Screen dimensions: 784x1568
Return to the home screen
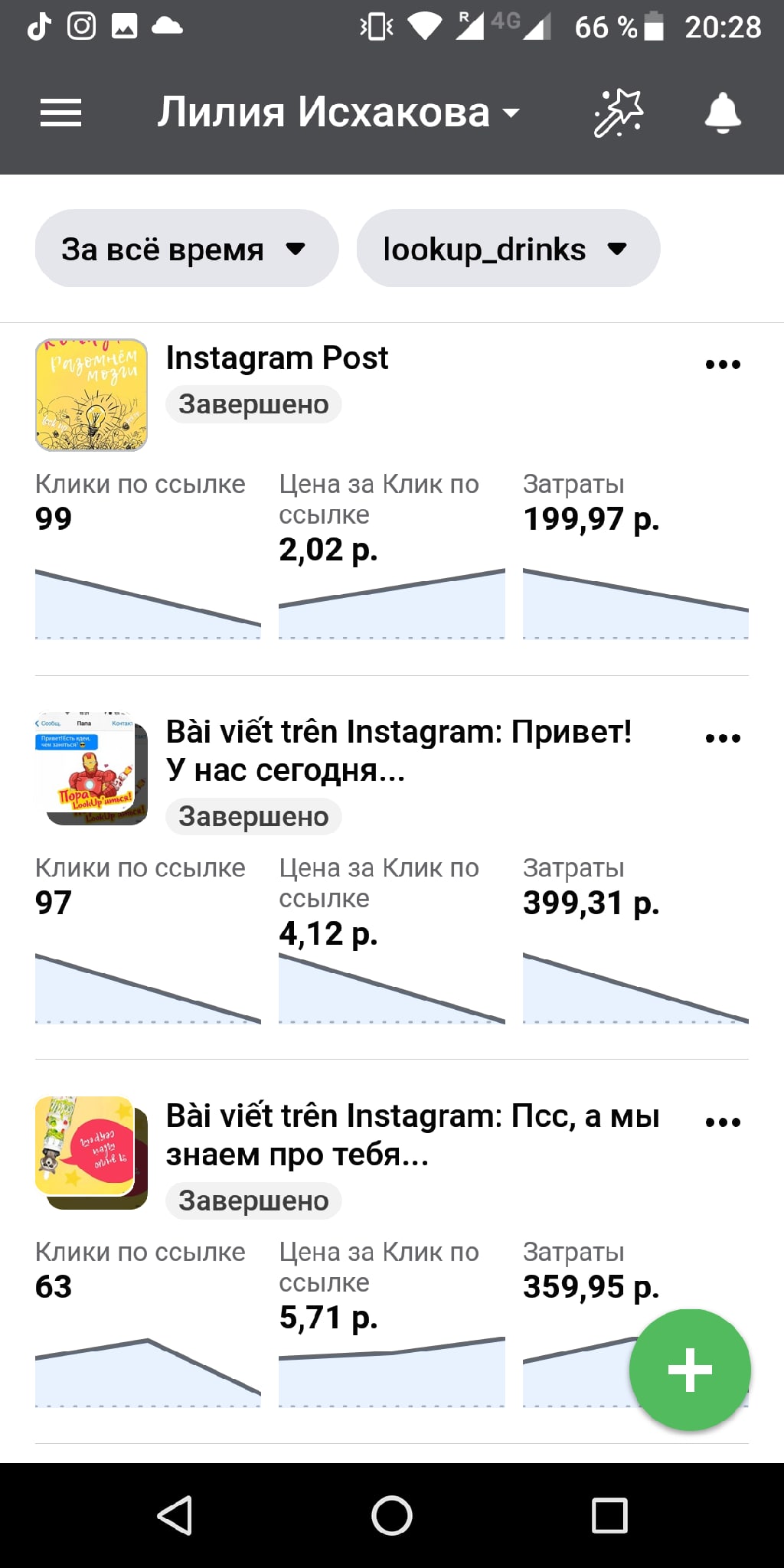(x=392, y=1516)
